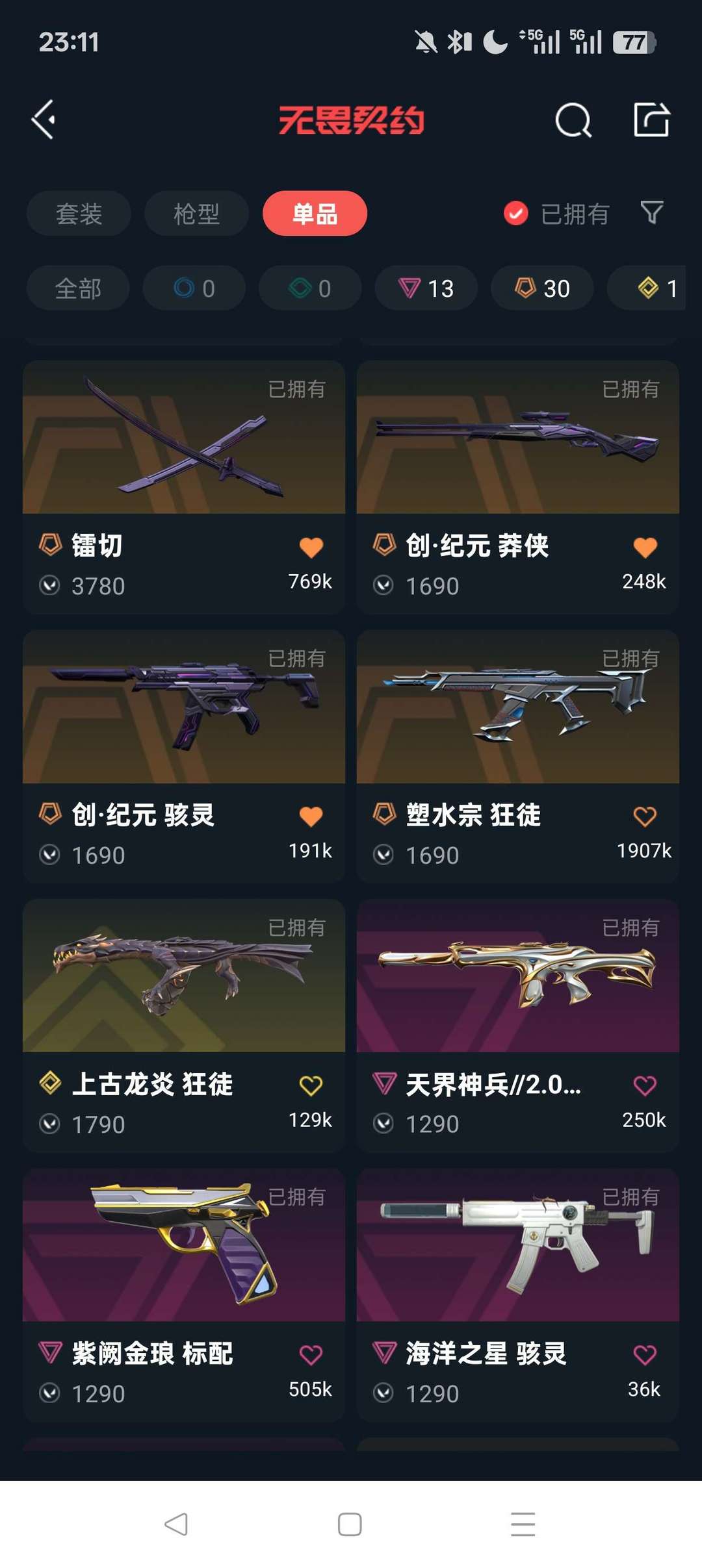Unfavorite 镭切 by tapping its heart

pos(312,546)
